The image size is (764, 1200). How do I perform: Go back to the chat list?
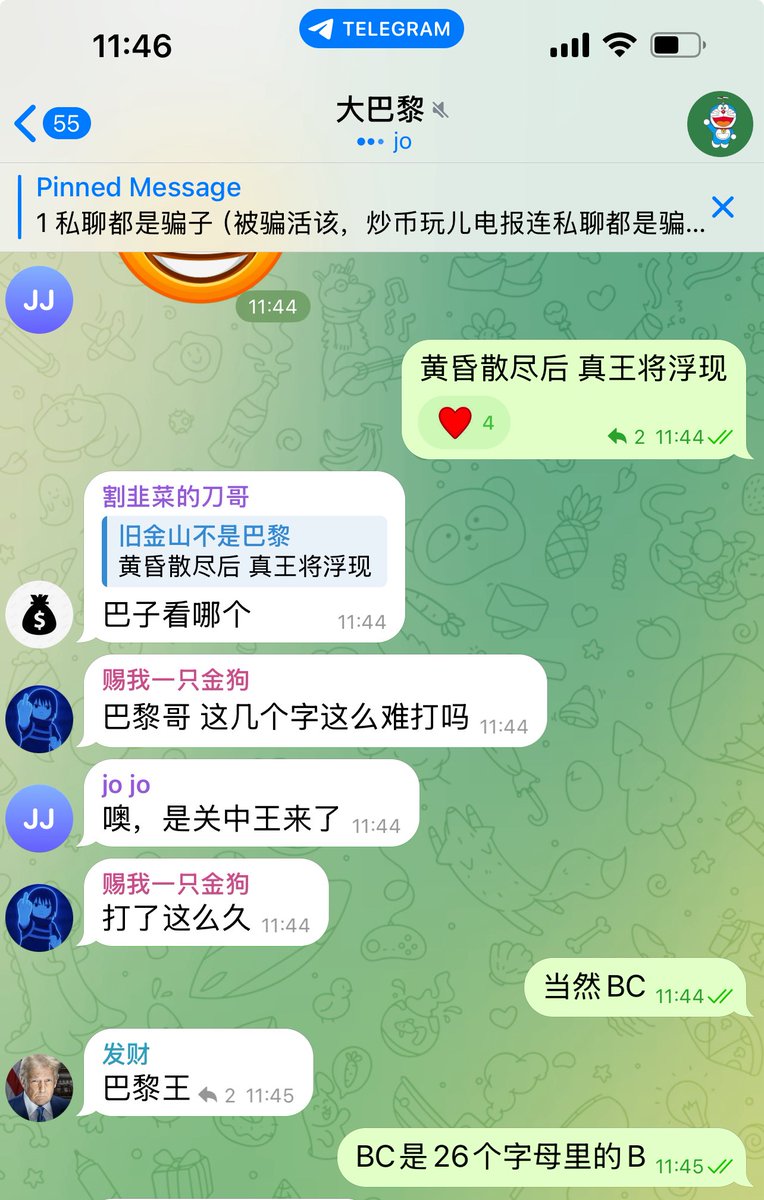tap(52, 124)
